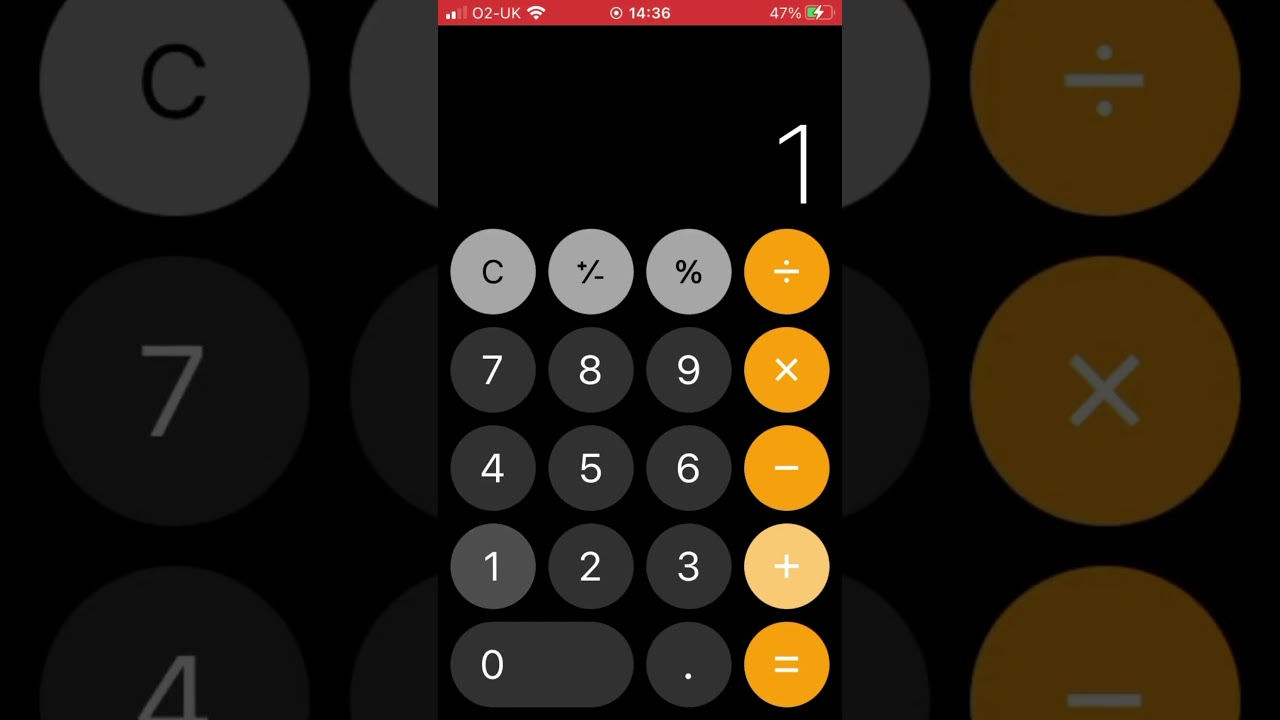
Task: Enter the digit 0
Action: click(541, 664)
